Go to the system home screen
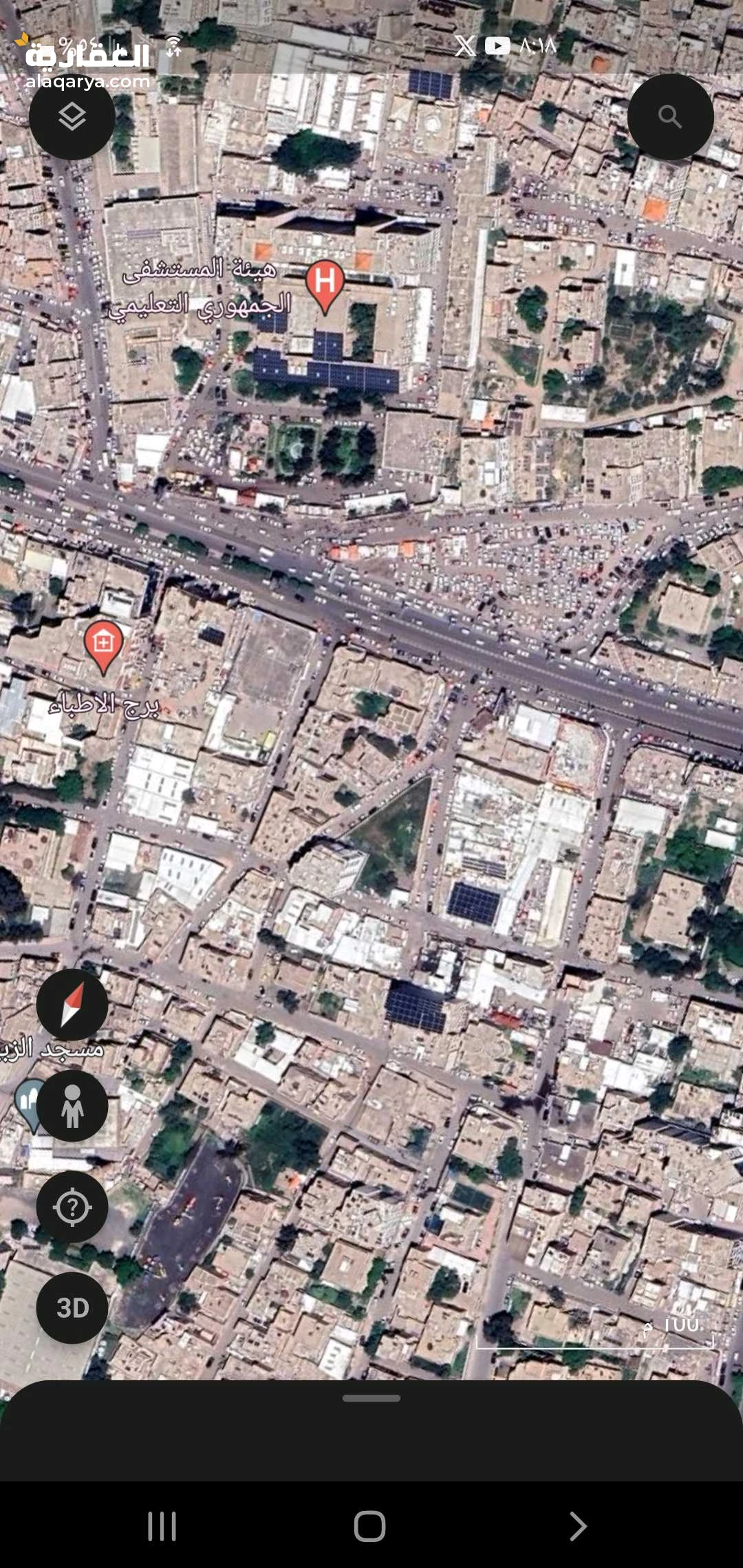The width and height of the screenshot is (743, 1568). coord(370,1526)
